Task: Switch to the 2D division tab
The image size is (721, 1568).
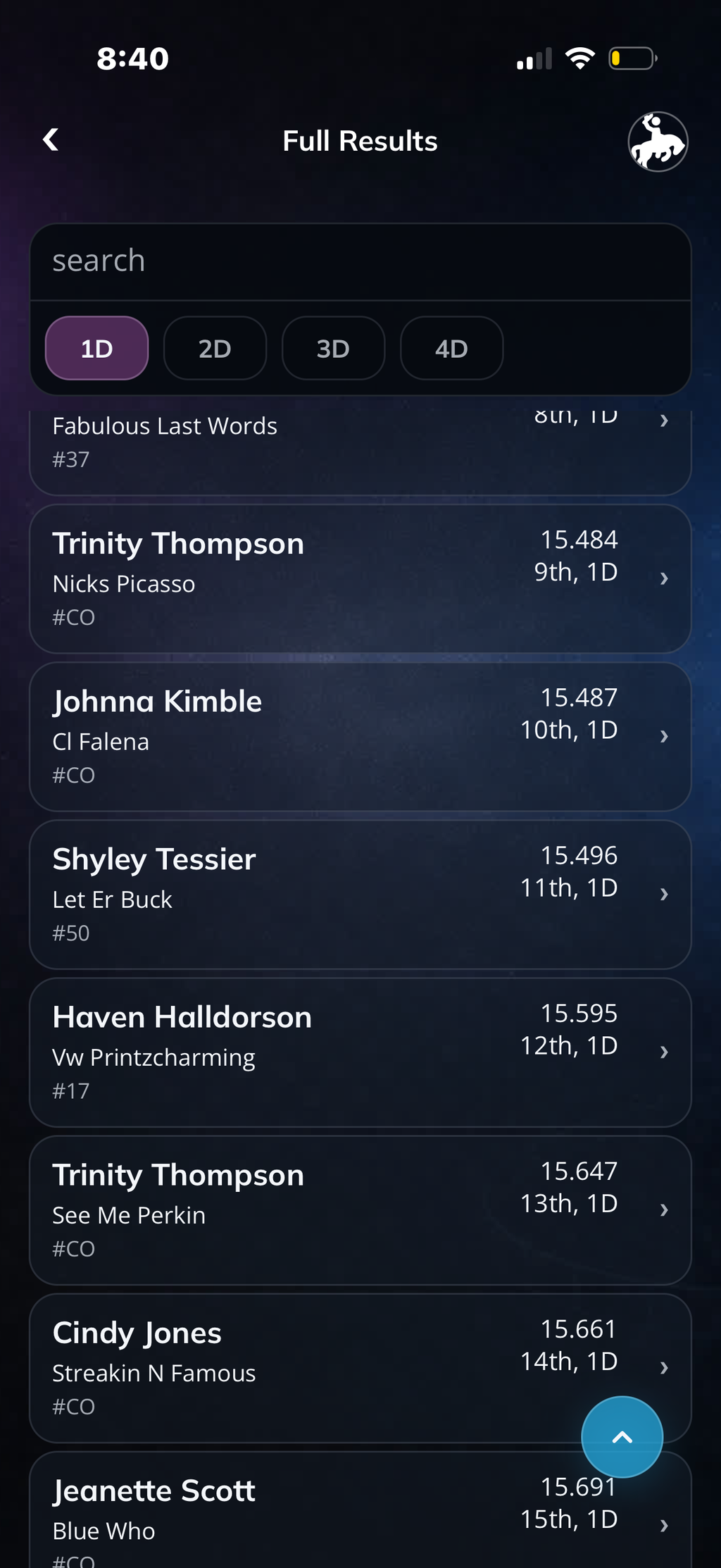Action: click(215, 348)
